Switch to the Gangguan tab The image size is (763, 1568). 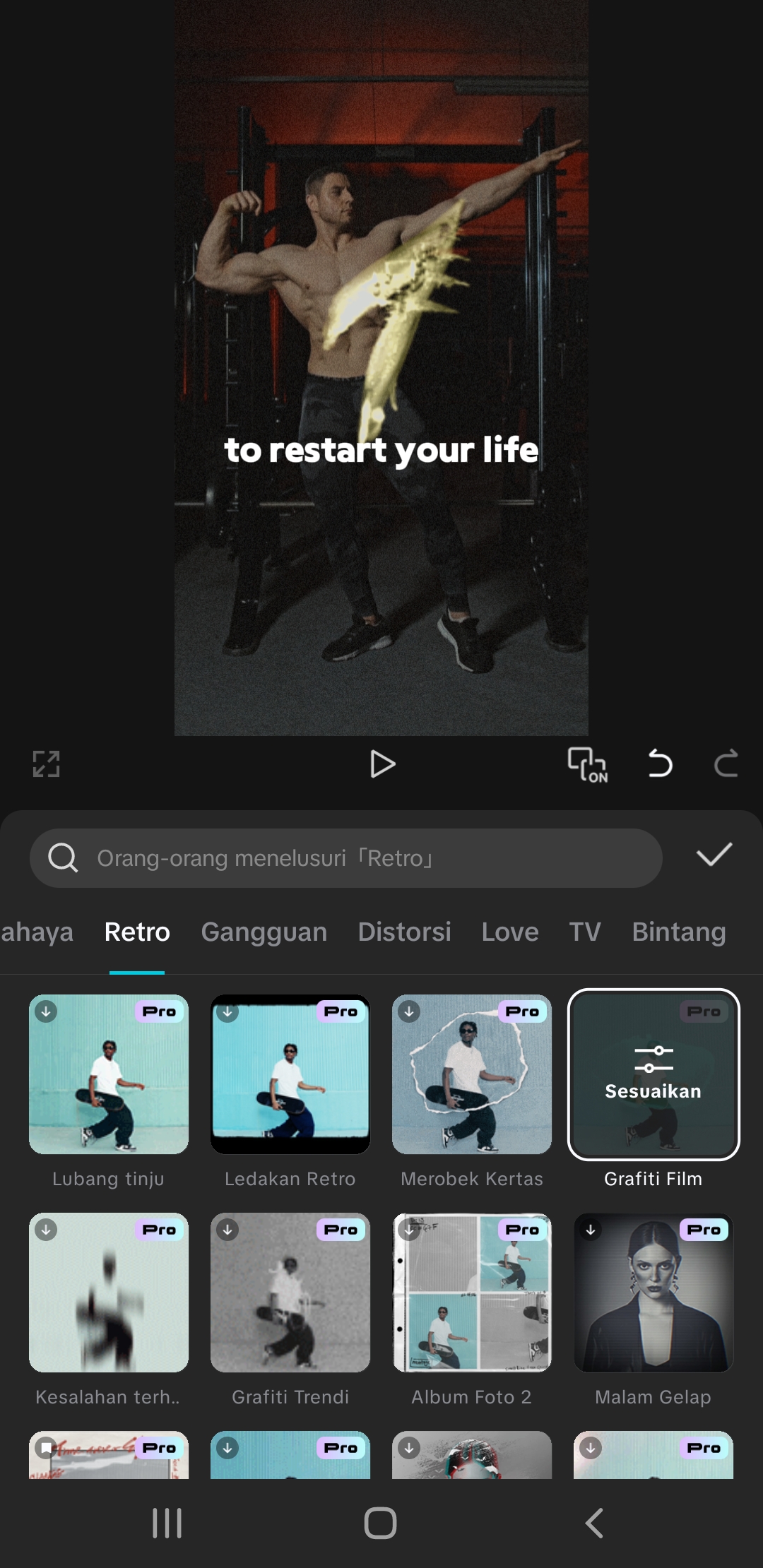point(264,932)
